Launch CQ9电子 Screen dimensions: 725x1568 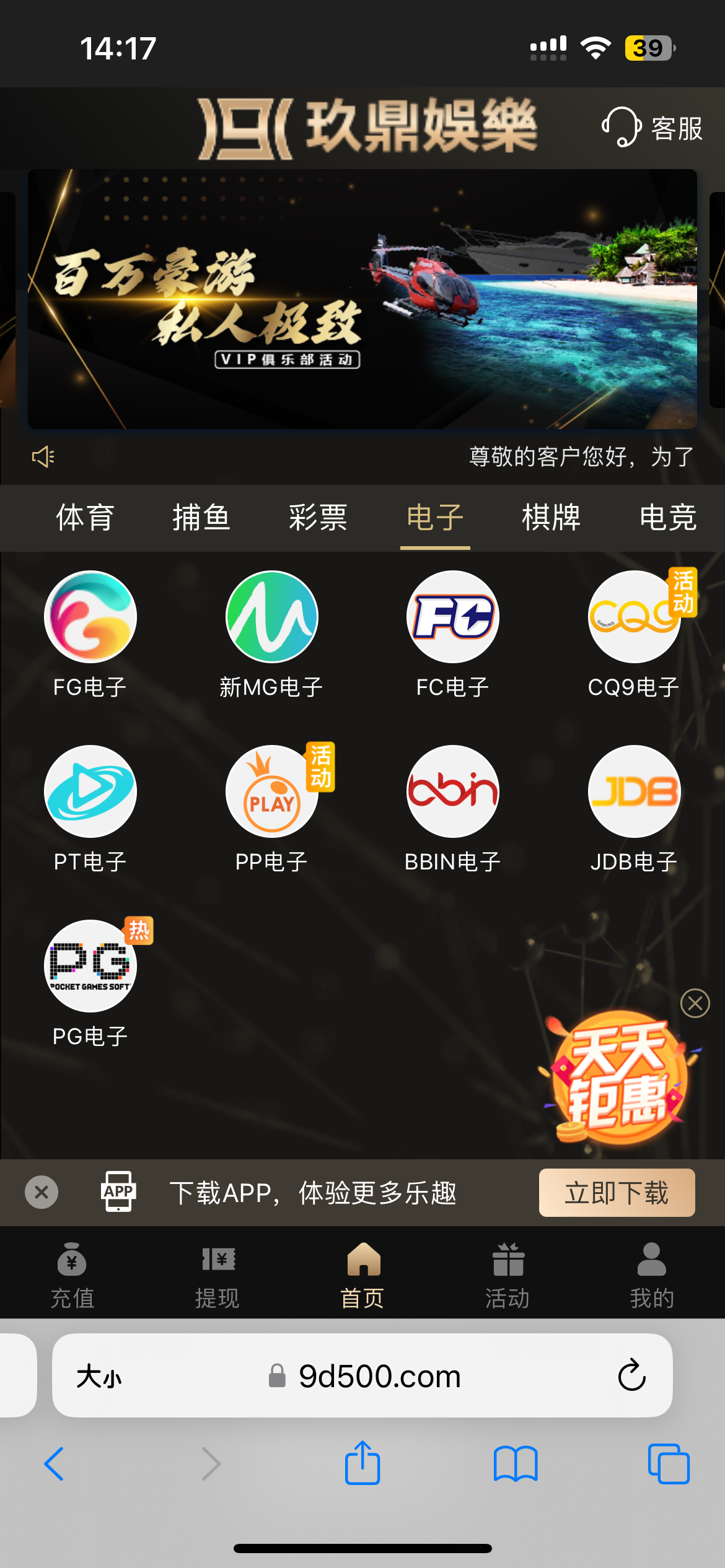point(633,617)
